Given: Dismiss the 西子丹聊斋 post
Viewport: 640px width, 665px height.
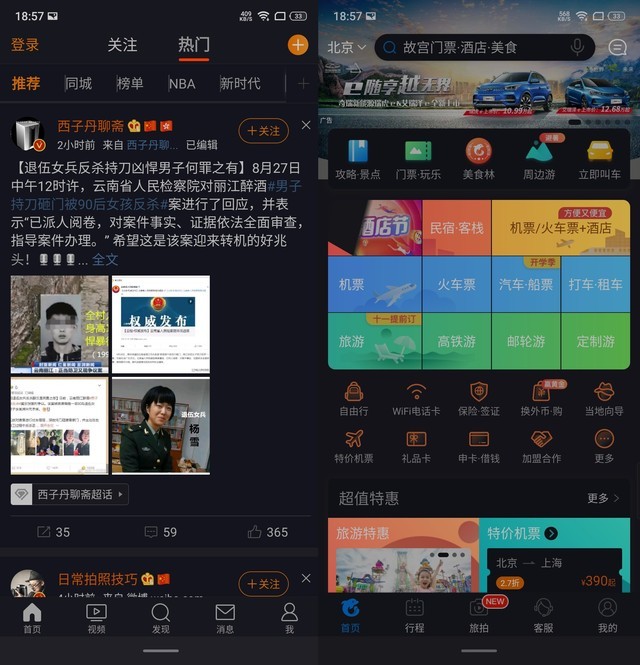Looking at the screenshot, I should point(306,126).
